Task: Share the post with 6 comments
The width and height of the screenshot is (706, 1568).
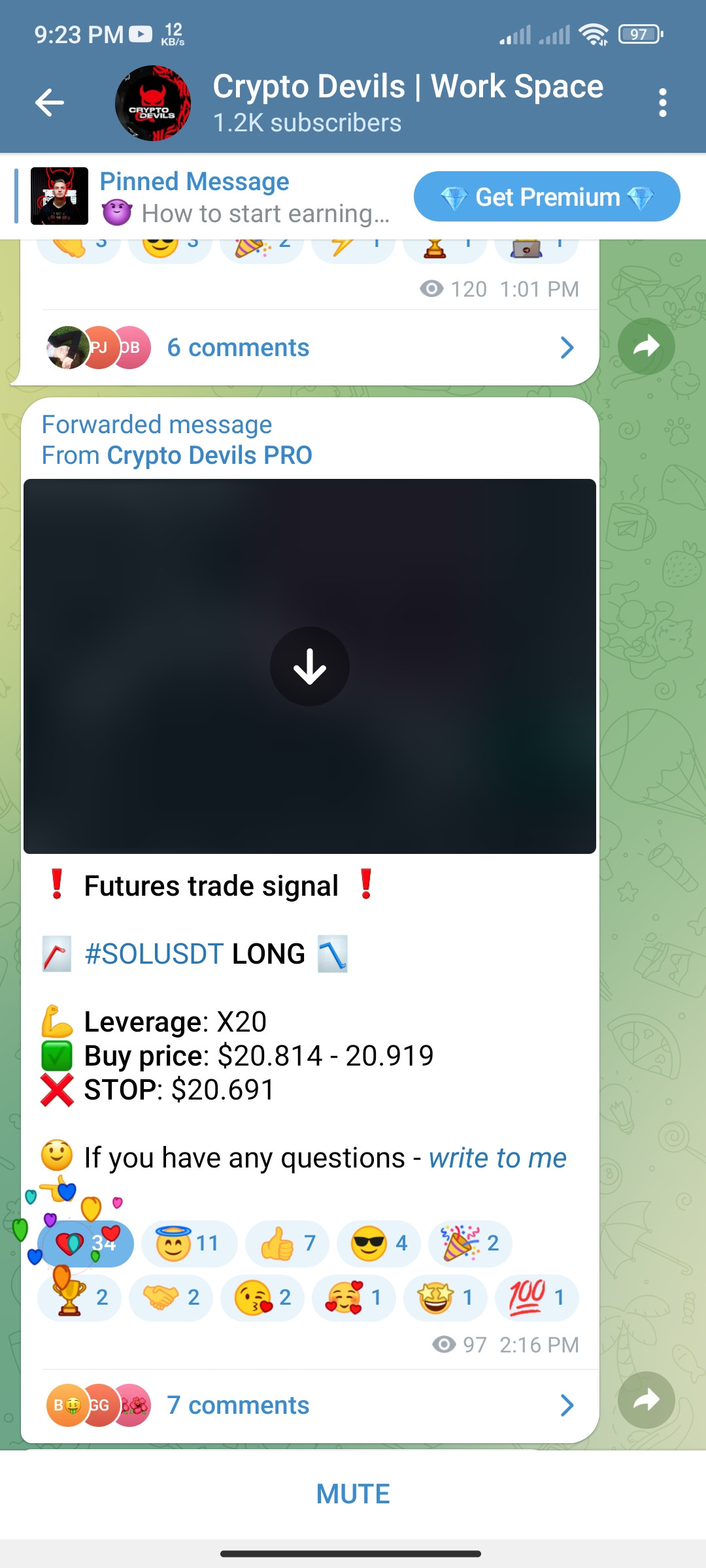Action: 646,346
